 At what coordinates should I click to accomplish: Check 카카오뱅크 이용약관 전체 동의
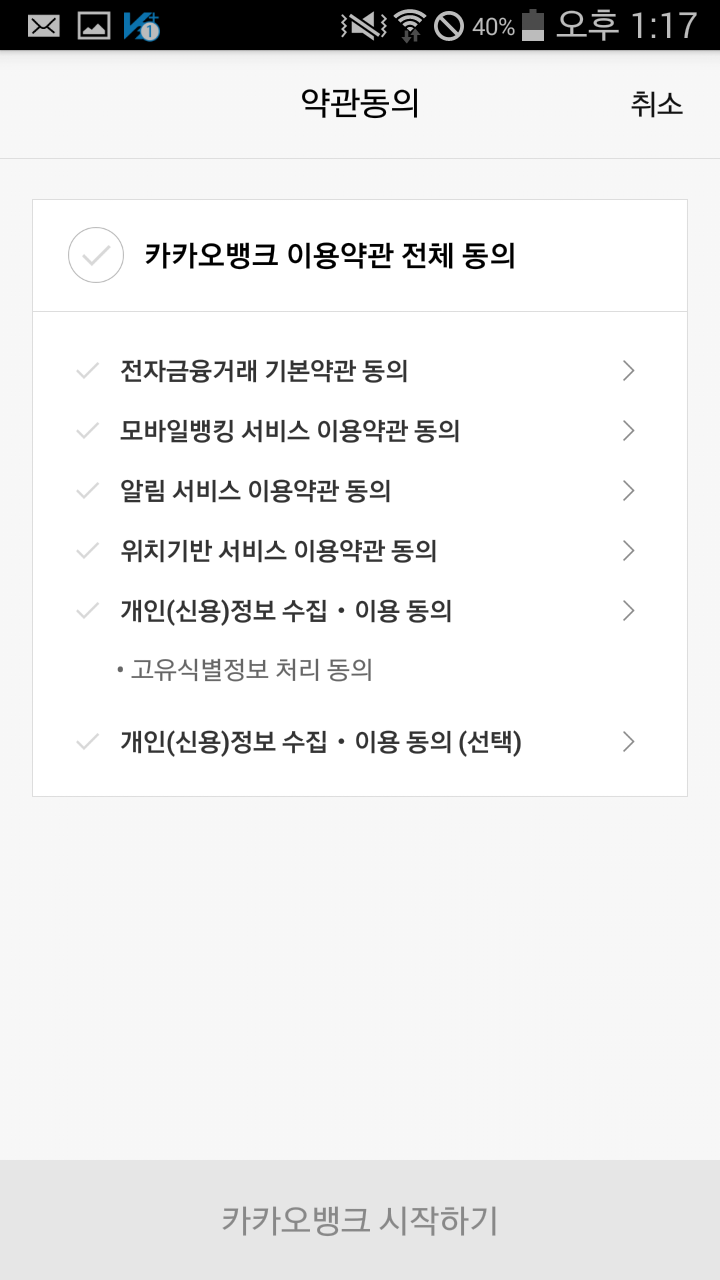(96, 255)
